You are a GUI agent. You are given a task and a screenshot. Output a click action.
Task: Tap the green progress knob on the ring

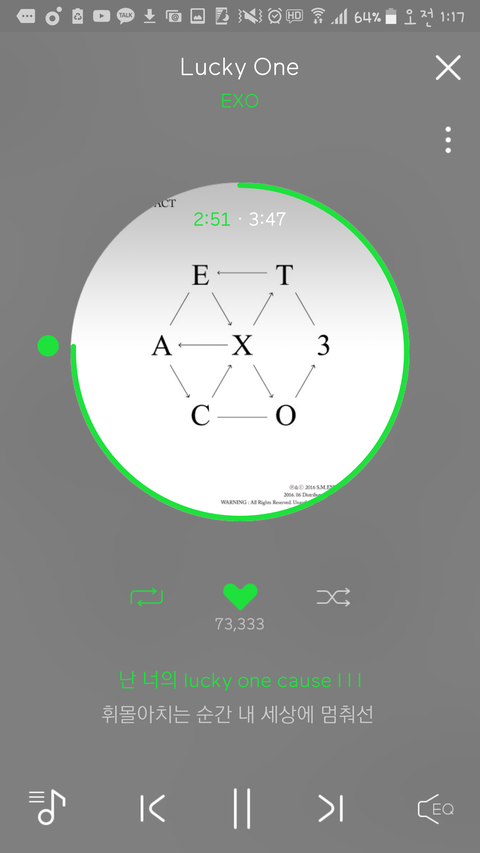point(48,346)
